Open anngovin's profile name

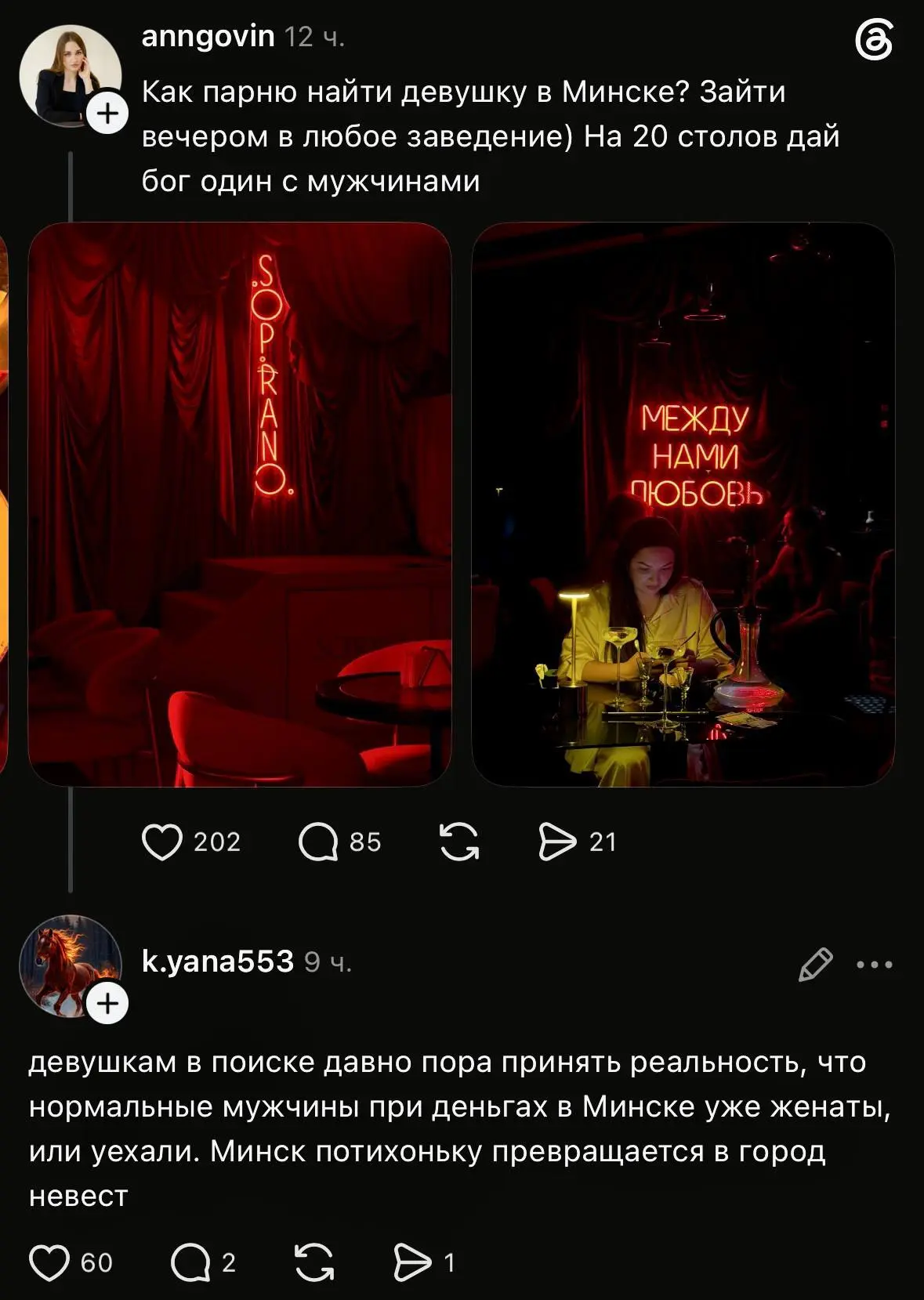[x=208, y=36]
